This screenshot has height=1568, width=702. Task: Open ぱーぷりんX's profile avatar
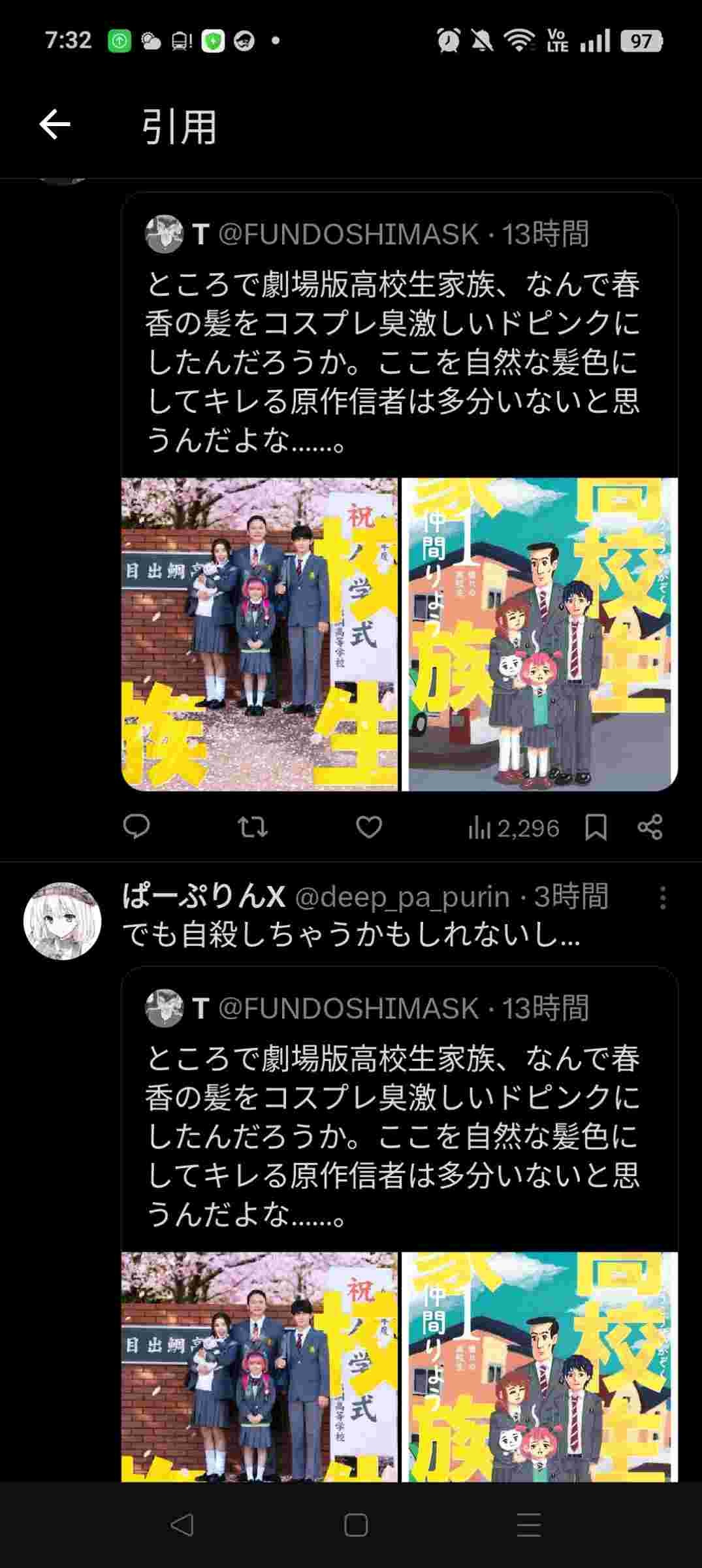point(63,921)
